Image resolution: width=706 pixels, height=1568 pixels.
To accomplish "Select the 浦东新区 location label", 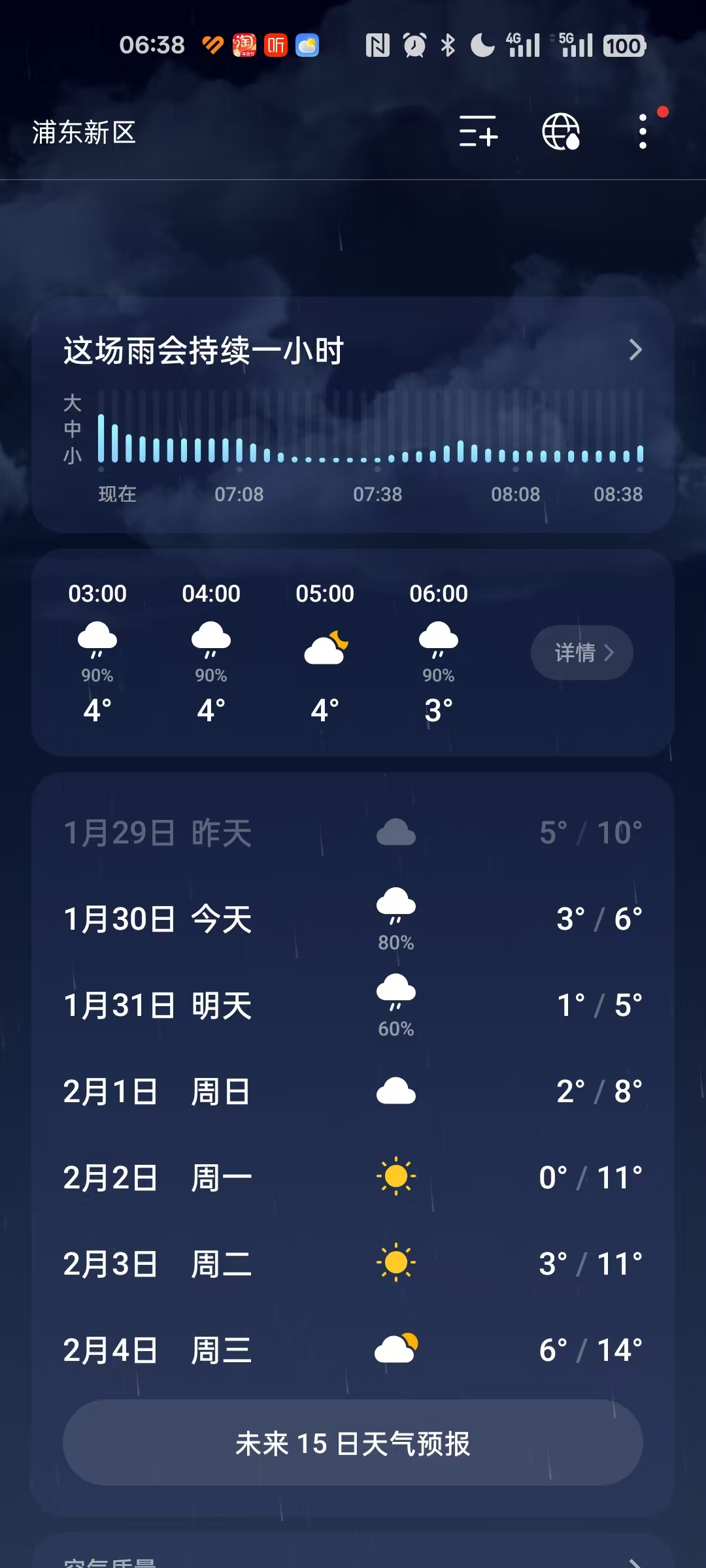I will 83,133.
